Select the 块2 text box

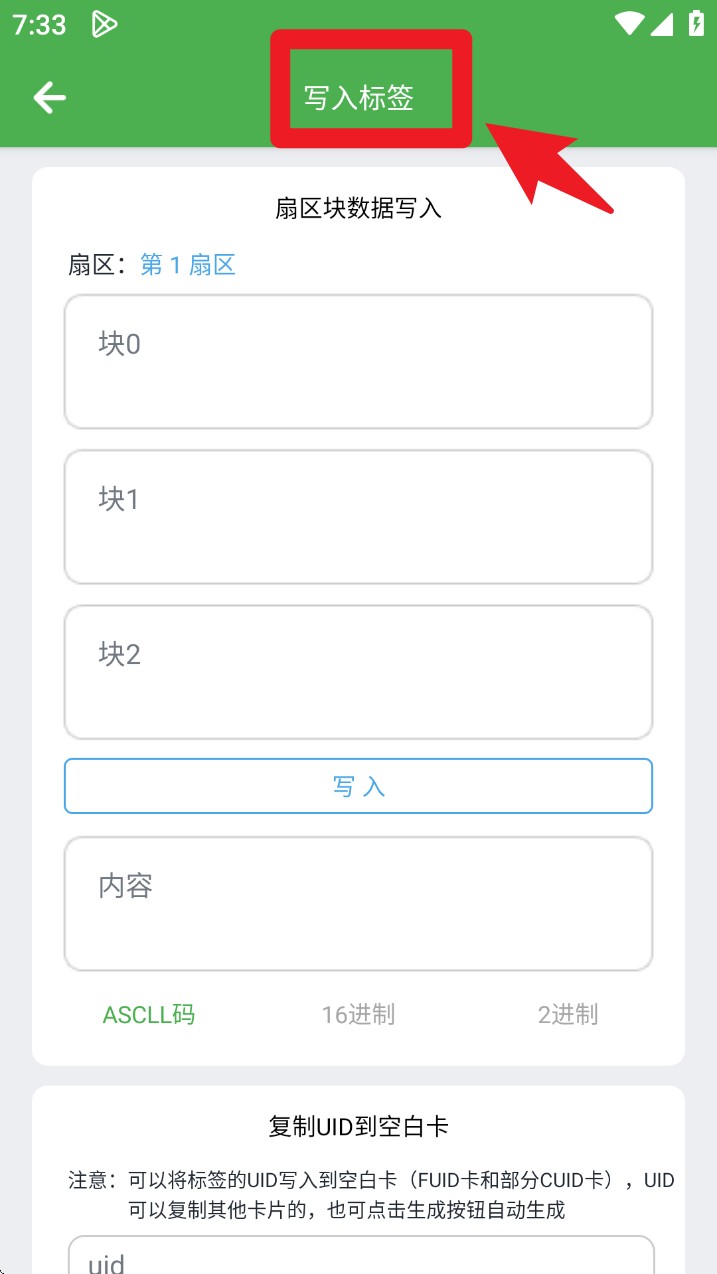click(x=358, y=672)
